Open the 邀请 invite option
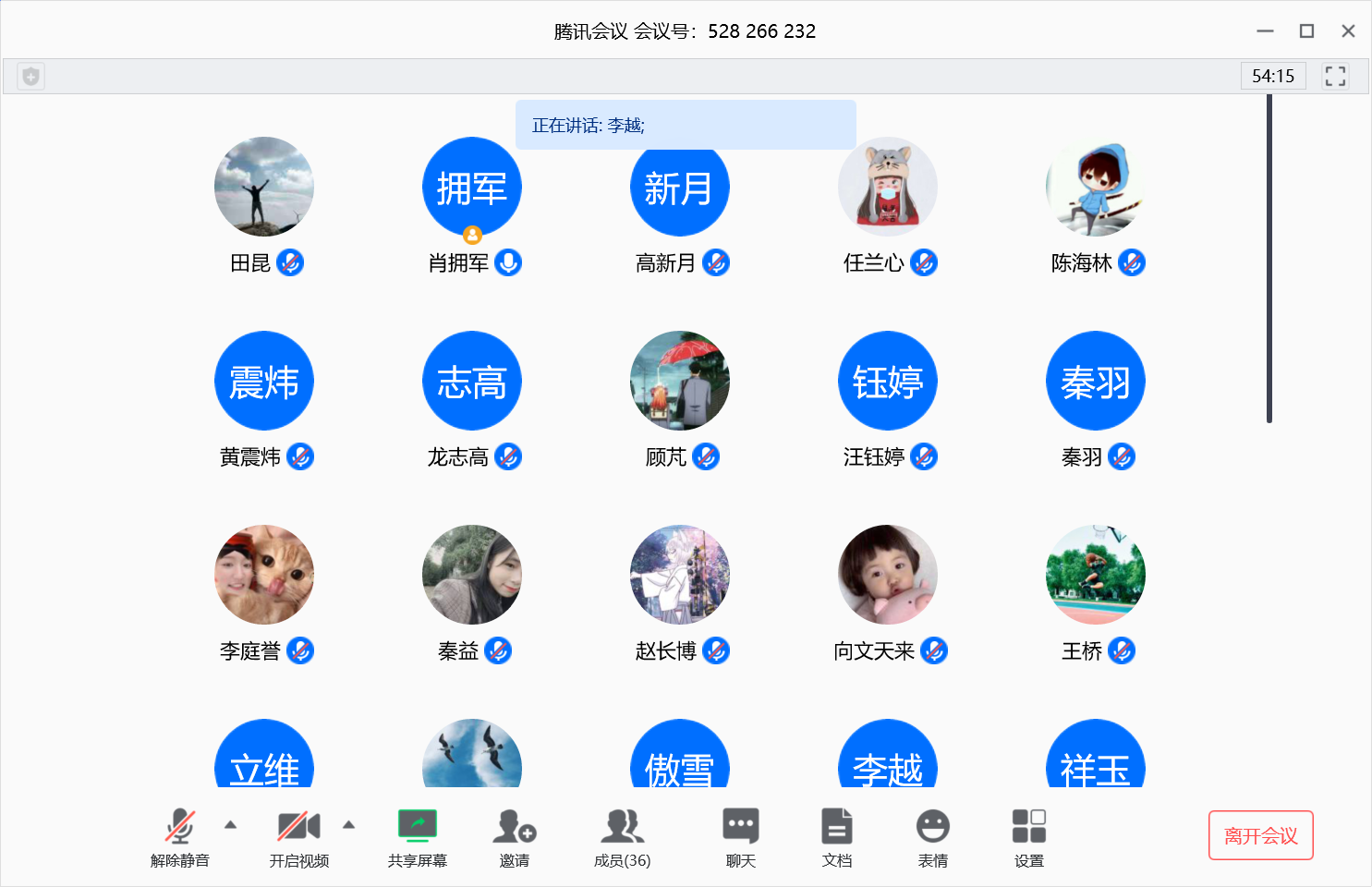 tap(514, 835)
